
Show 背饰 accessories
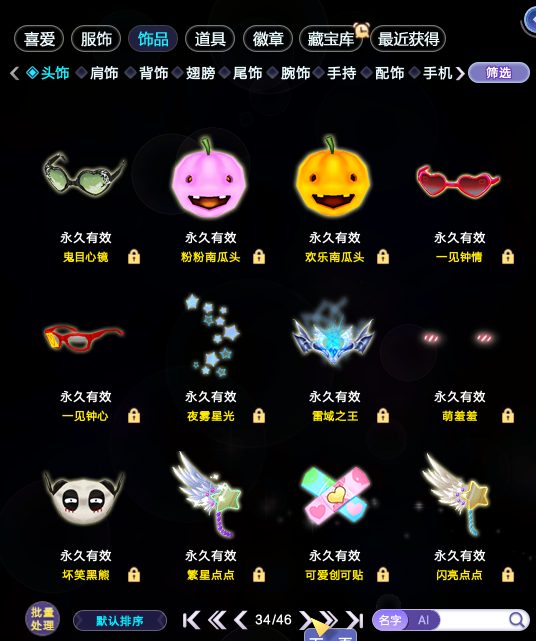click(x=147, y=73)
